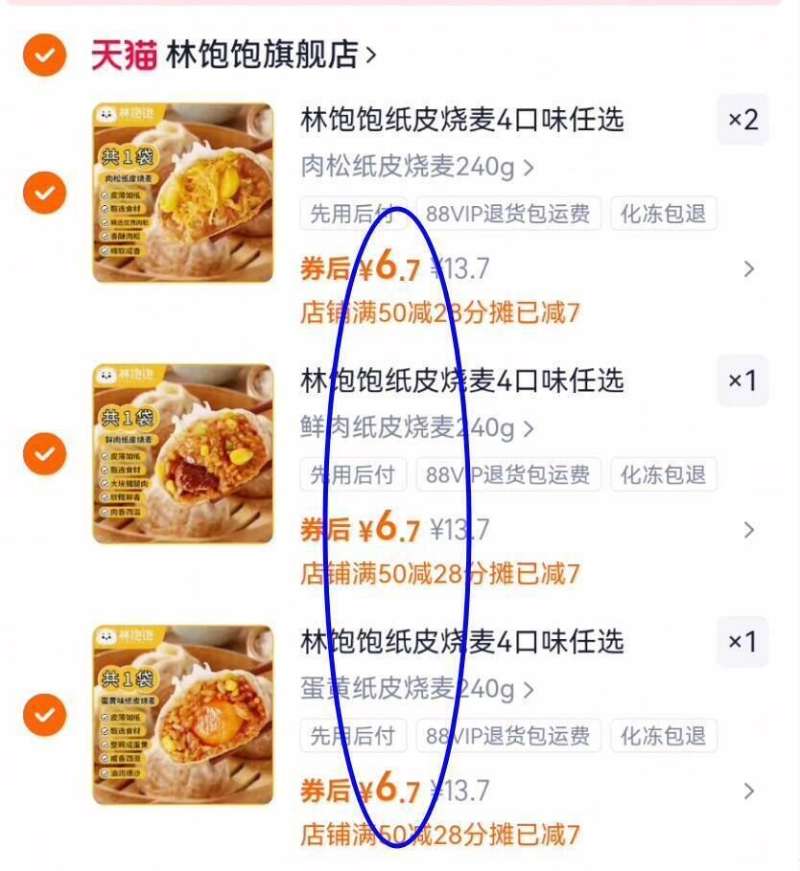Click the ×2 quantity indicator on first item

(x=743, y=120)
